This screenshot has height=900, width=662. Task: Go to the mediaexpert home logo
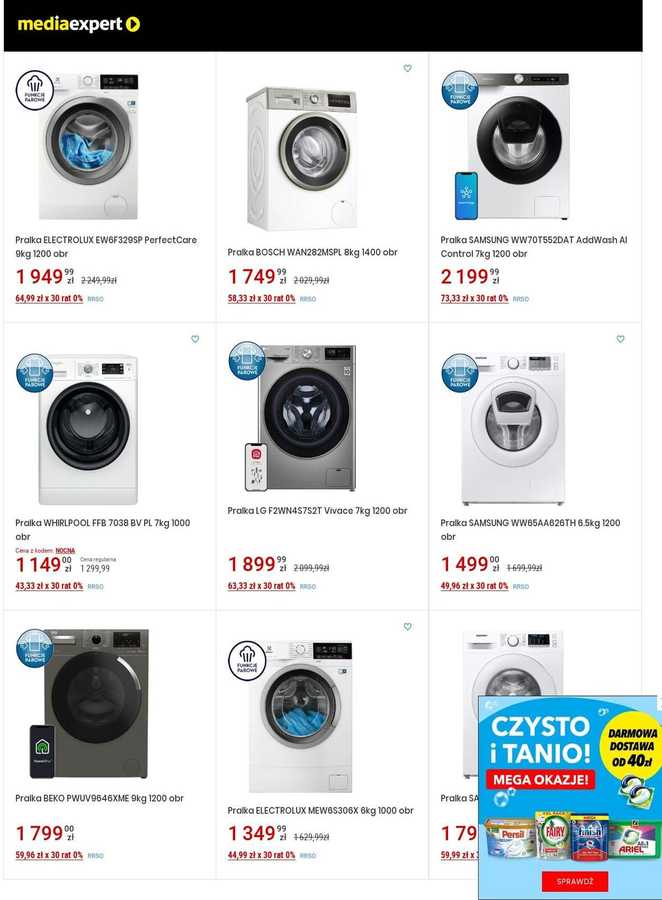(78, 24)
